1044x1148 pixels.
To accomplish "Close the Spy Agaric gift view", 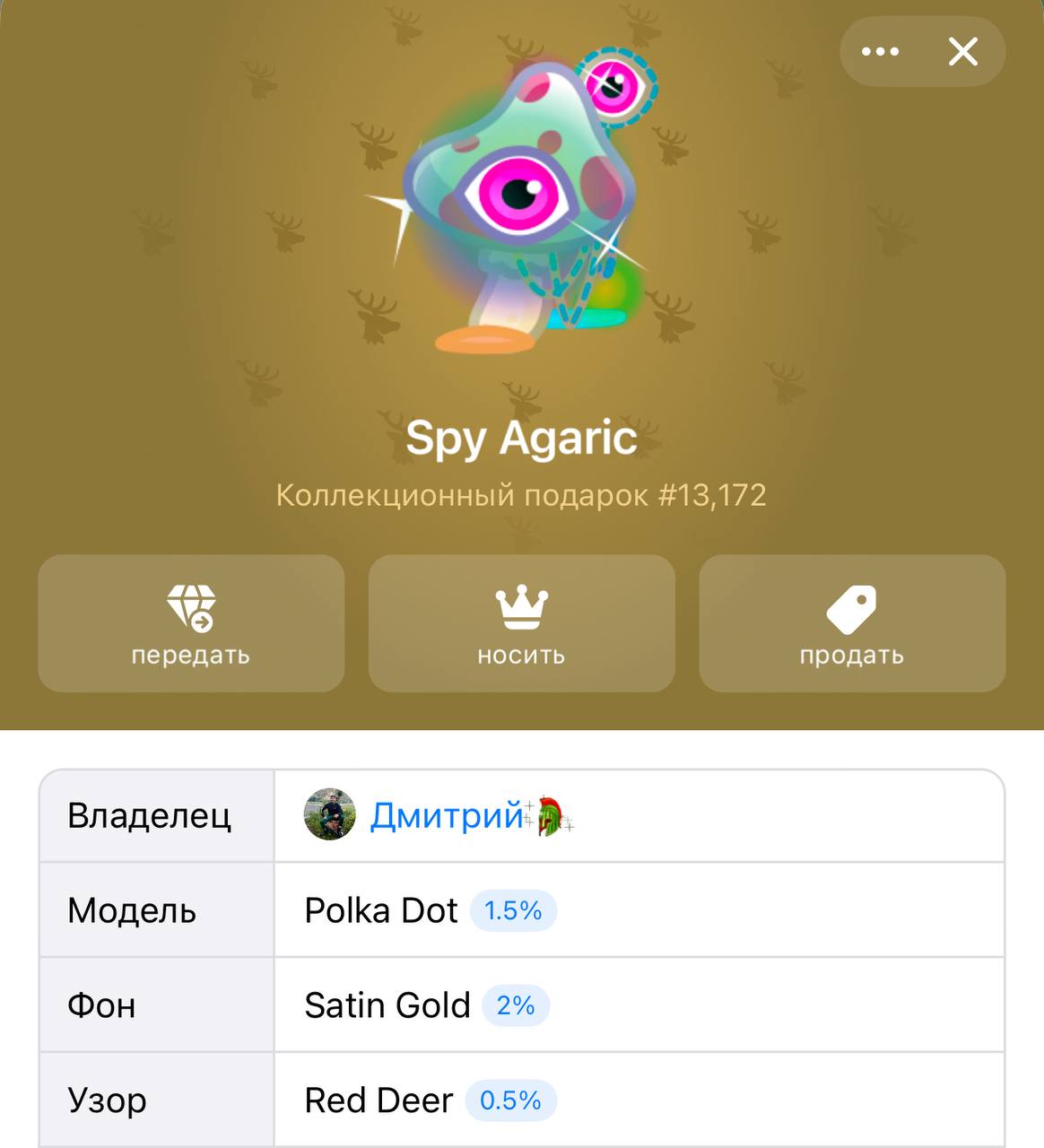I will point(963,52).
